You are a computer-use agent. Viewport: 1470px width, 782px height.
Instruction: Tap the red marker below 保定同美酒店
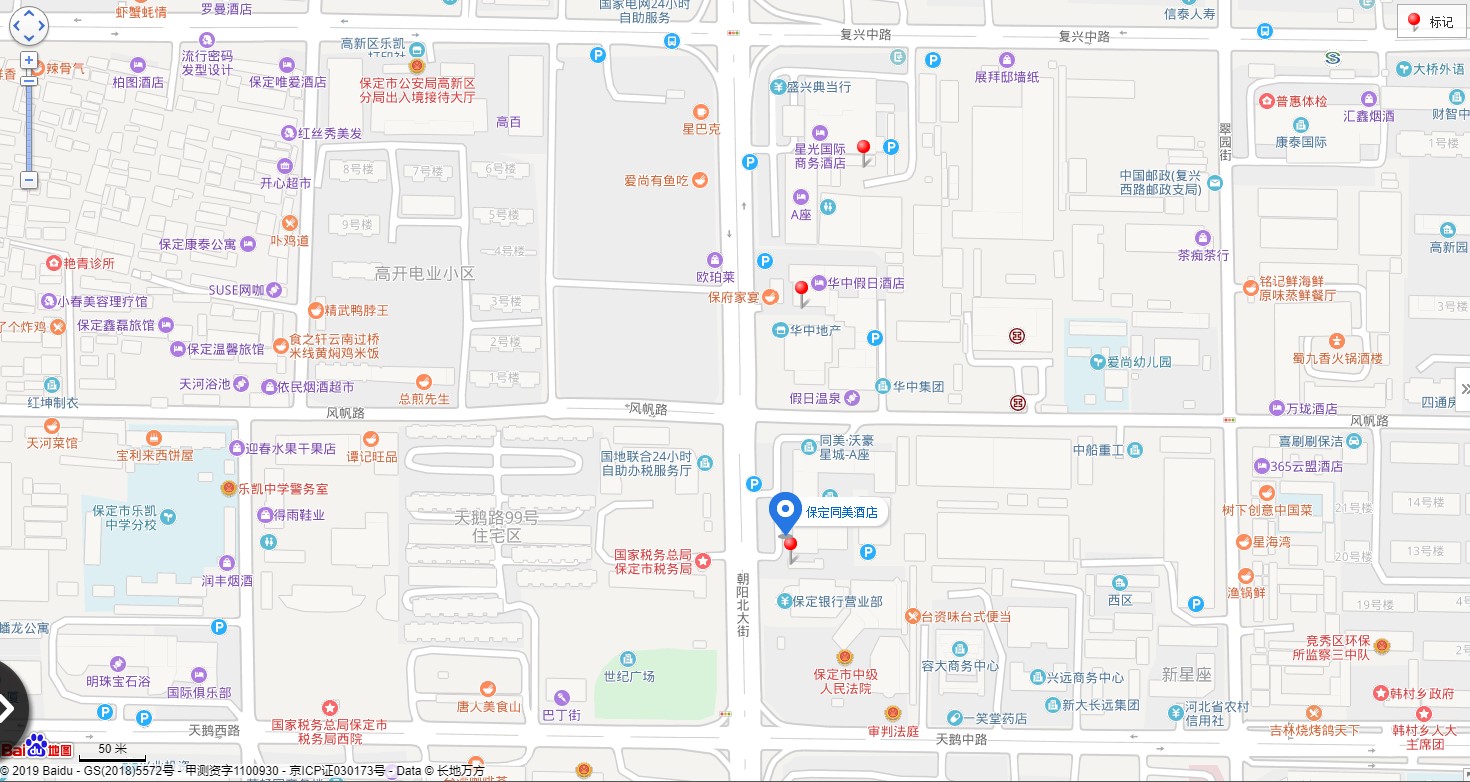point(791,545)
